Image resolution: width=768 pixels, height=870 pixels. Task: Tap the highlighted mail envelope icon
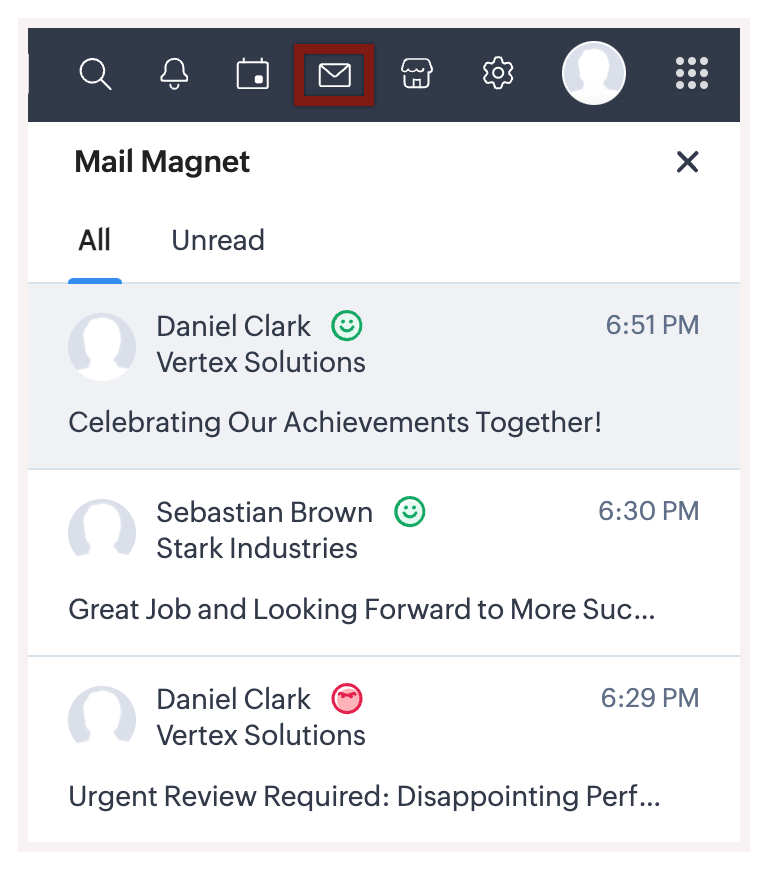click(334, 75)
